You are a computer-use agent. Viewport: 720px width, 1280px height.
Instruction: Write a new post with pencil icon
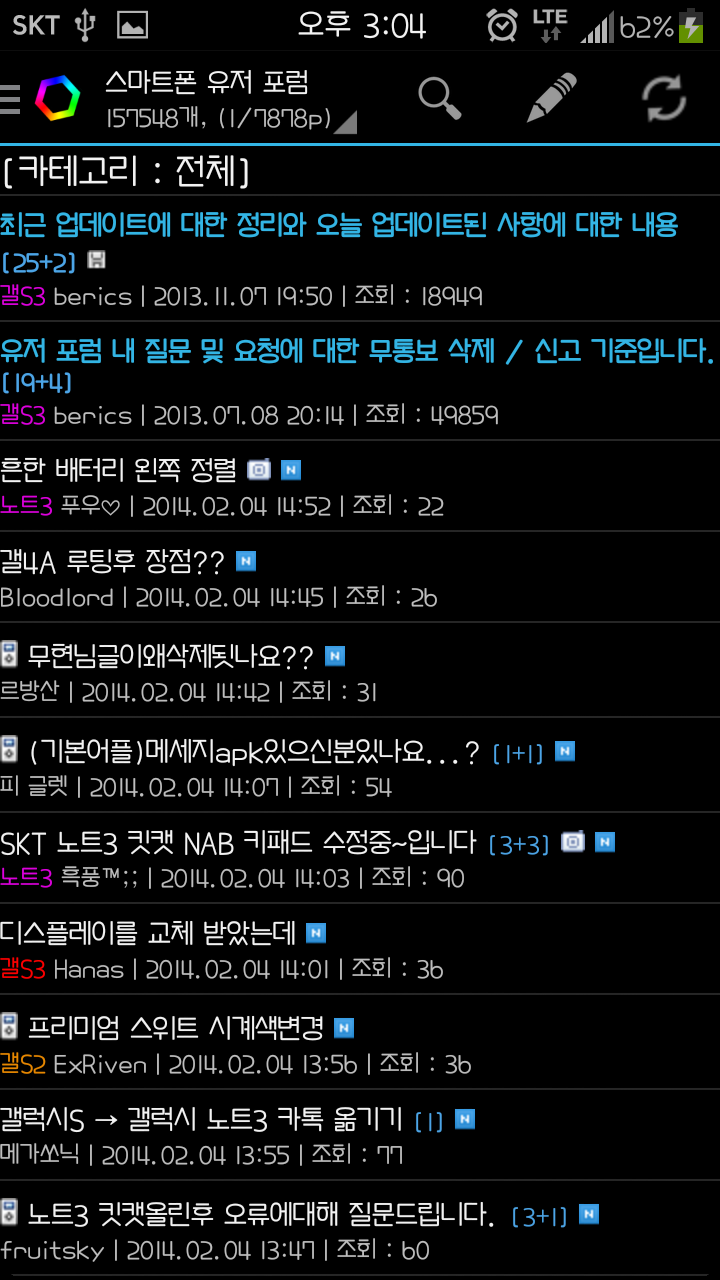(551, 98)
